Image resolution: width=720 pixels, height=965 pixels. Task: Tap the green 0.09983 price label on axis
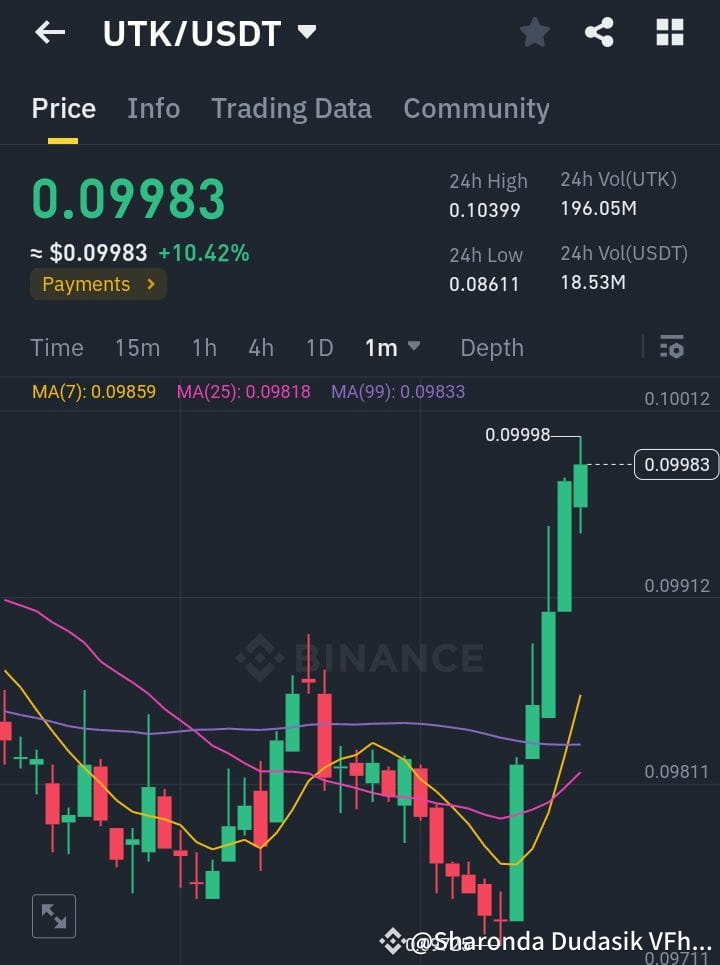coord(676,464)
